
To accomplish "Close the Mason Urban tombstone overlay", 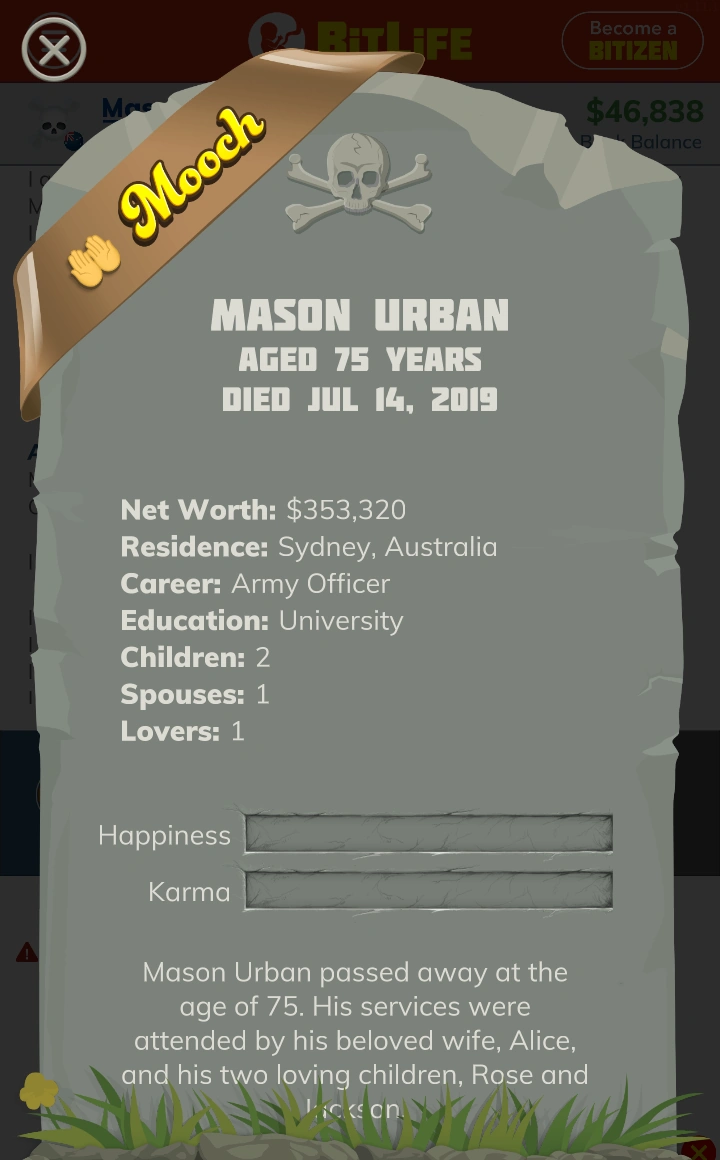I will coord(54,48).
